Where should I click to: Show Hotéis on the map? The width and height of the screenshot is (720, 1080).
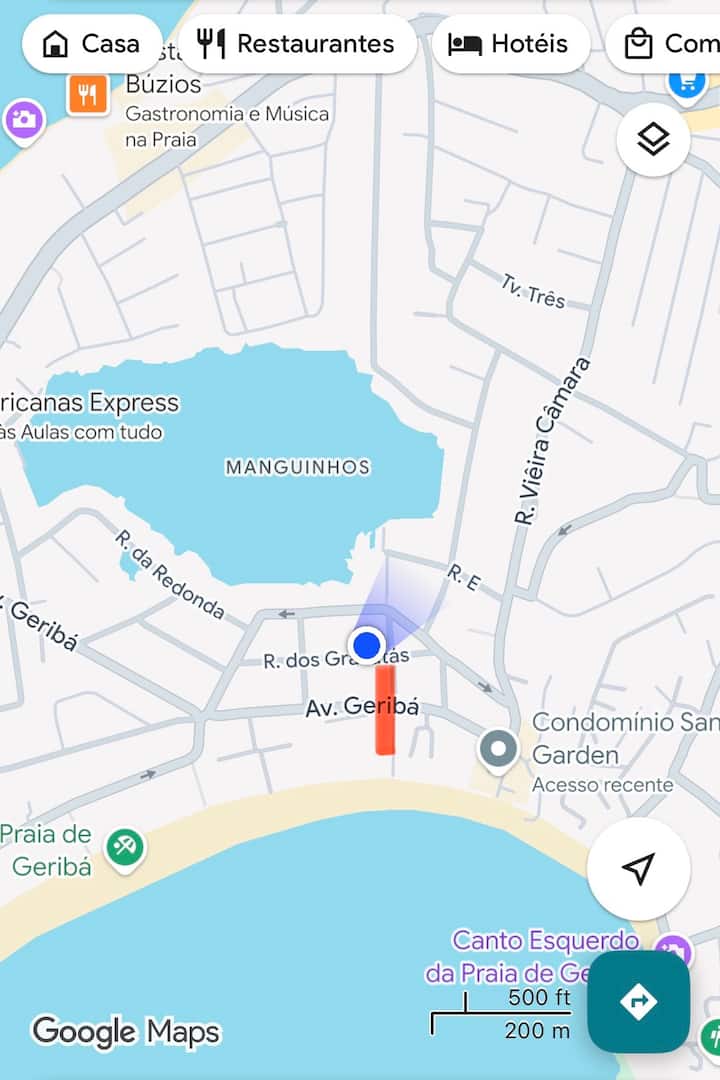511,44
